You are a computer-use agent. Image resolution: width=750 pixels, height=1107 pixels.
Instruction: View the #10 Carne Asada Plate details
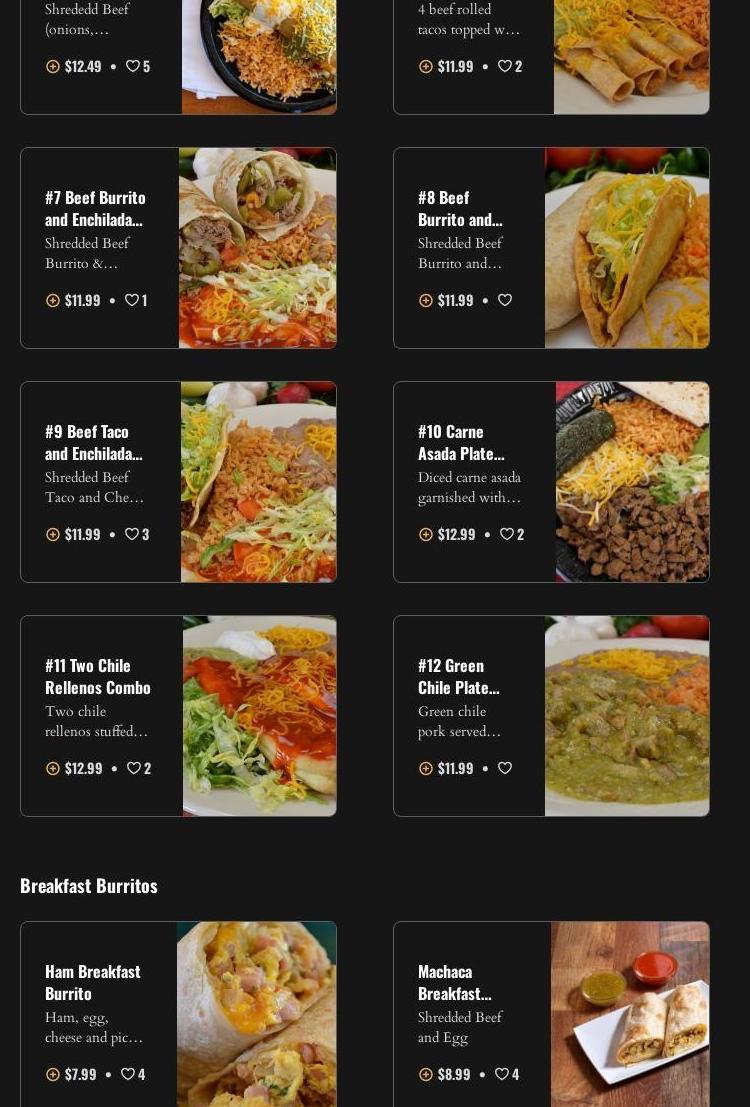(x=461, y=443)
